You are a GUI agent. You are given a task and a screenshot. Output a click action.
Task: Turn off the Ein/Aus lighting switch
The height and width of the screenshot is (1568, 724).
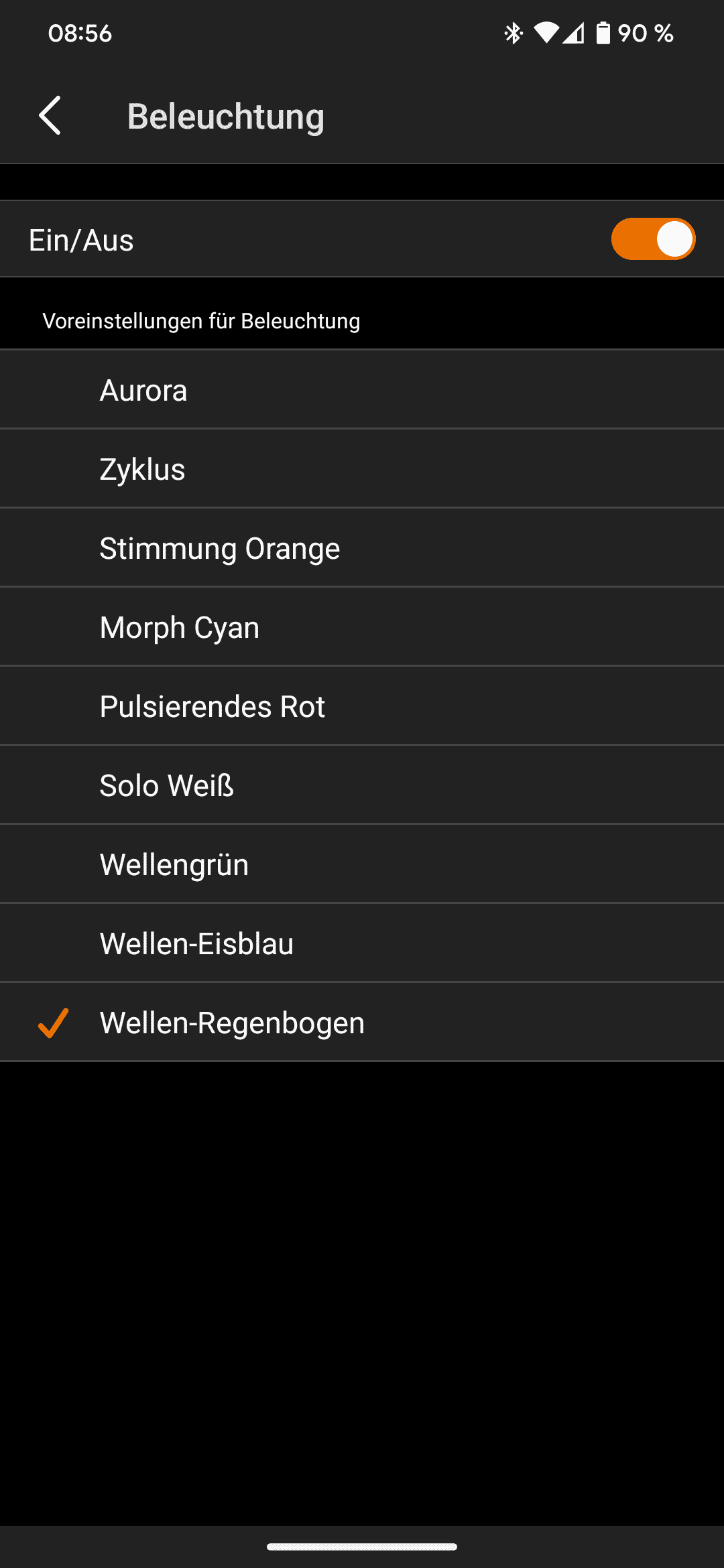[x=652, y=239]
